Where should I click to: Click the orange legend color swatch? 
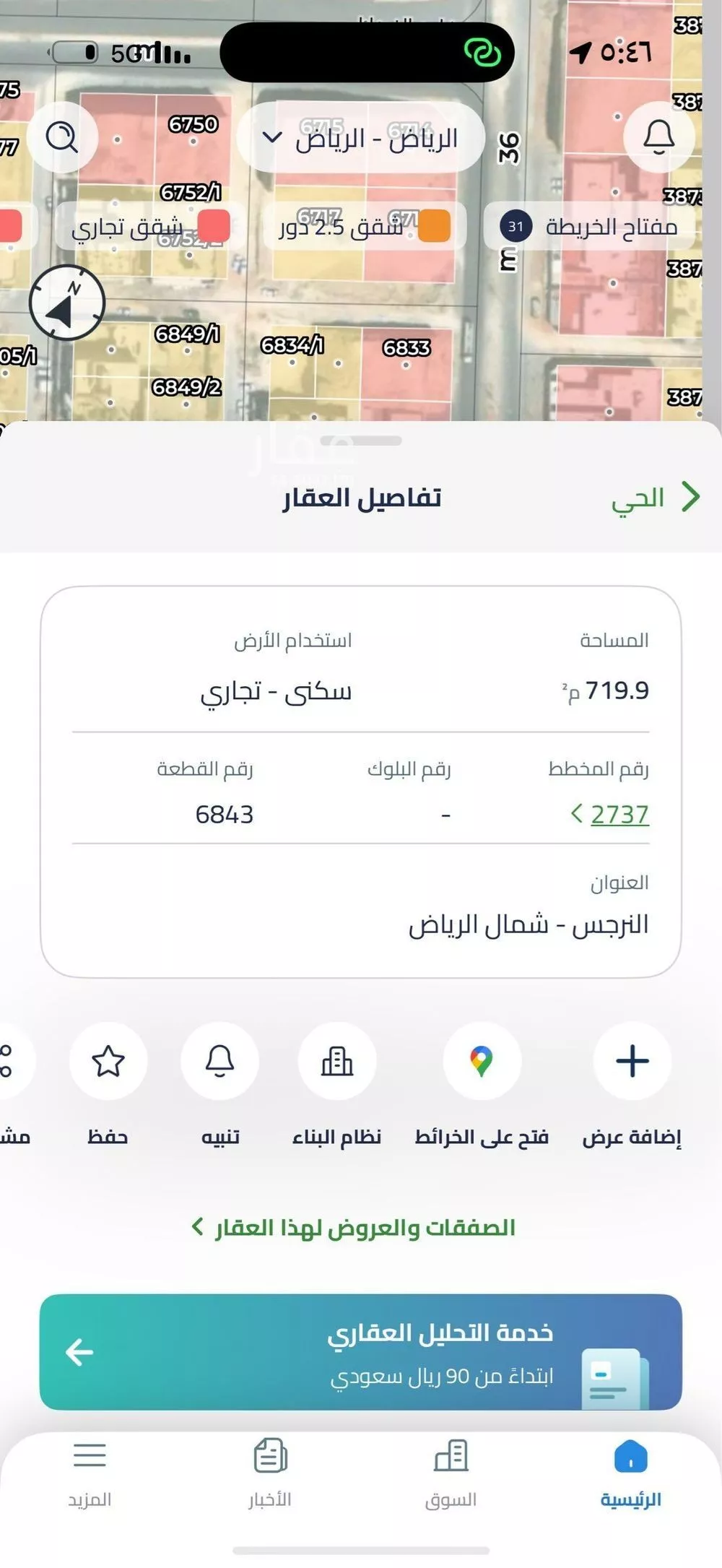click(434, 226)
